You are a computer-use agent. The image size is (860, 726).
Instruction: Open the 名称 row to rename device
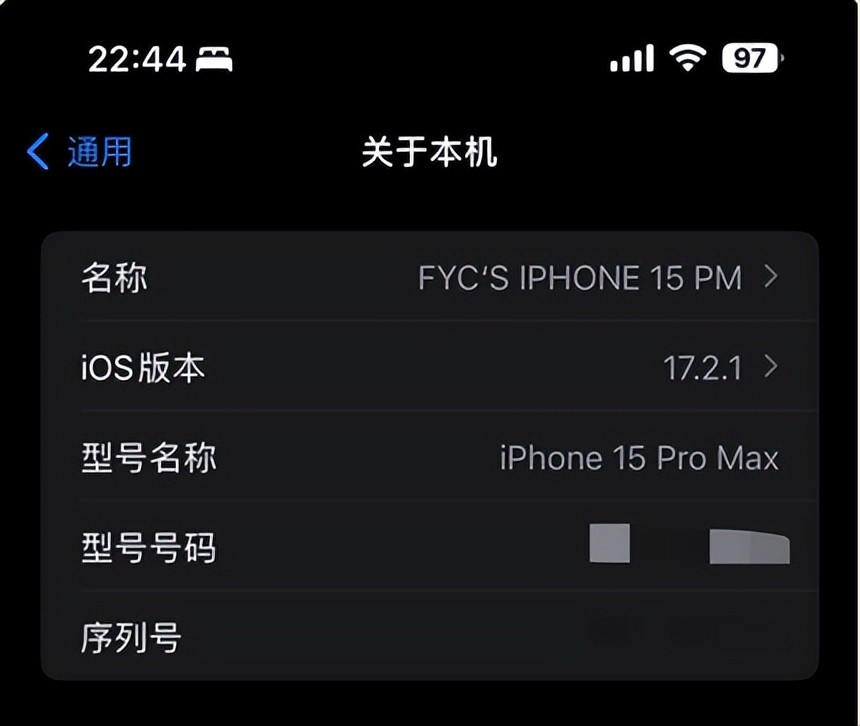point(430,277)
